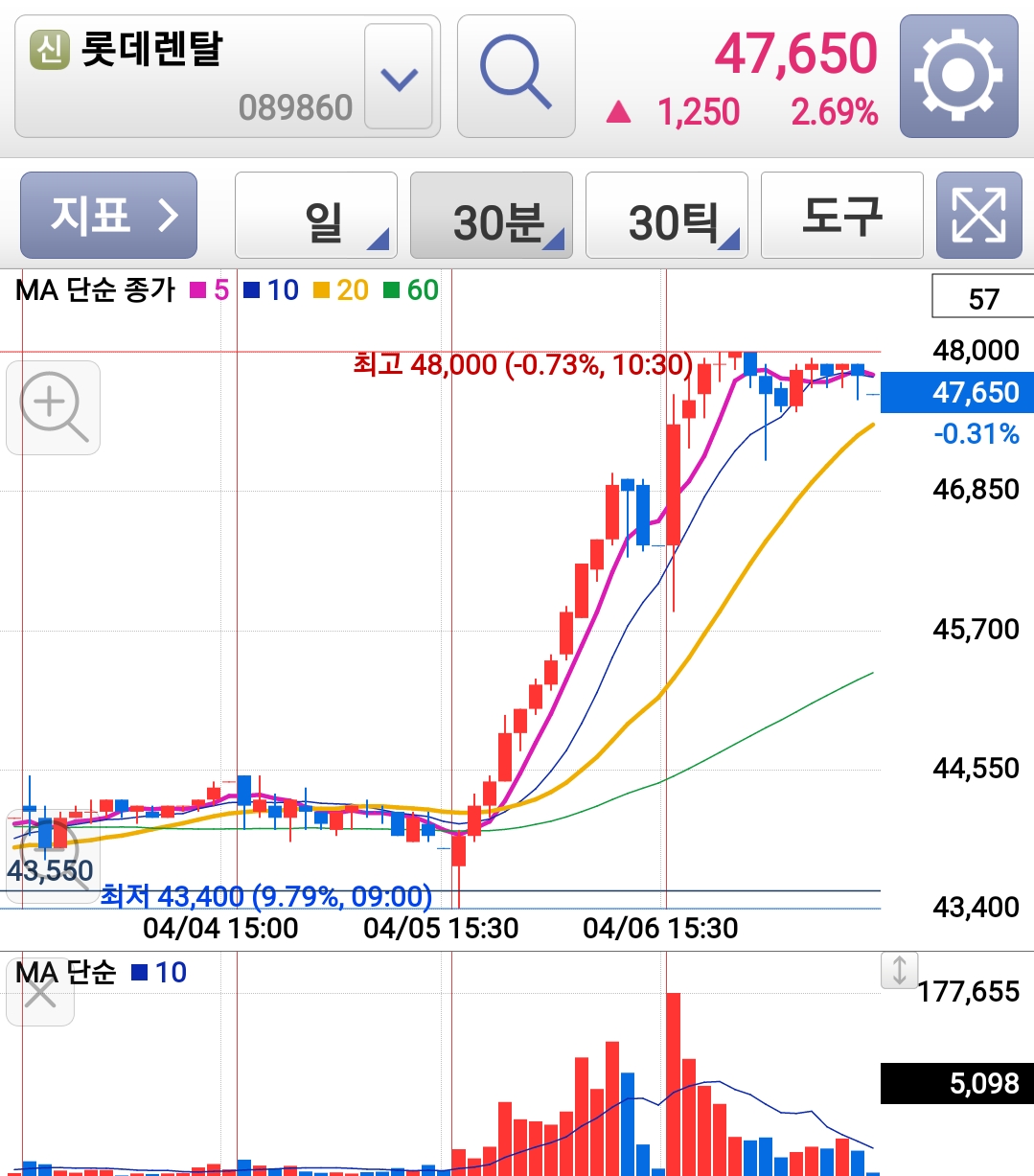Select the 30틱 tick interval

tap(667, 217)
